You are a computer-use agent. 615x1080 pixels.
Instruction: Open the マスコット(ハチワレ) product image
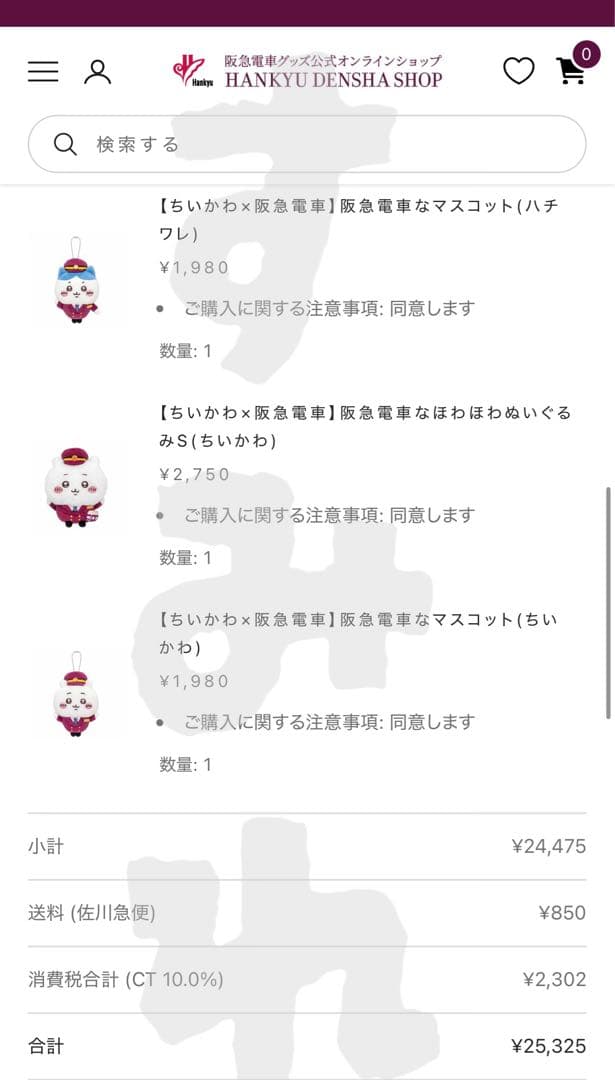[76, 280]
